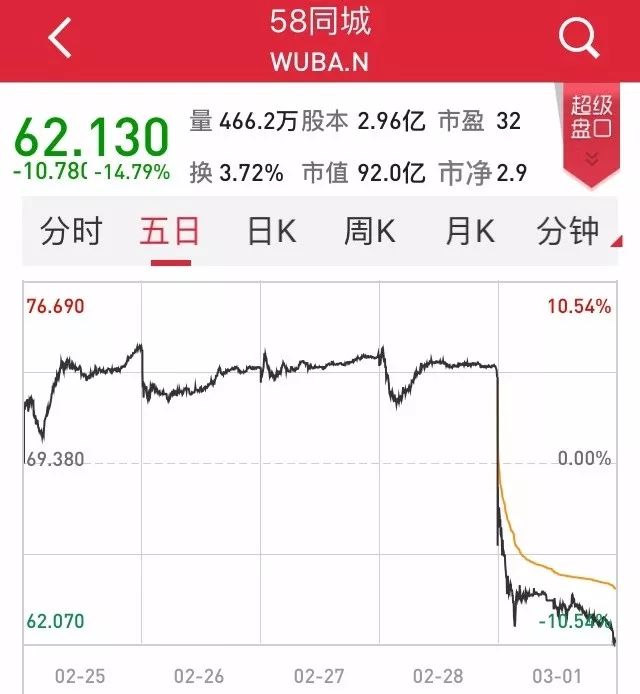The height and width of the screenshot is (694, 640).
Task: Switch to the 日K daily chart
Action: pyautogui.click(x=271, y=232)
